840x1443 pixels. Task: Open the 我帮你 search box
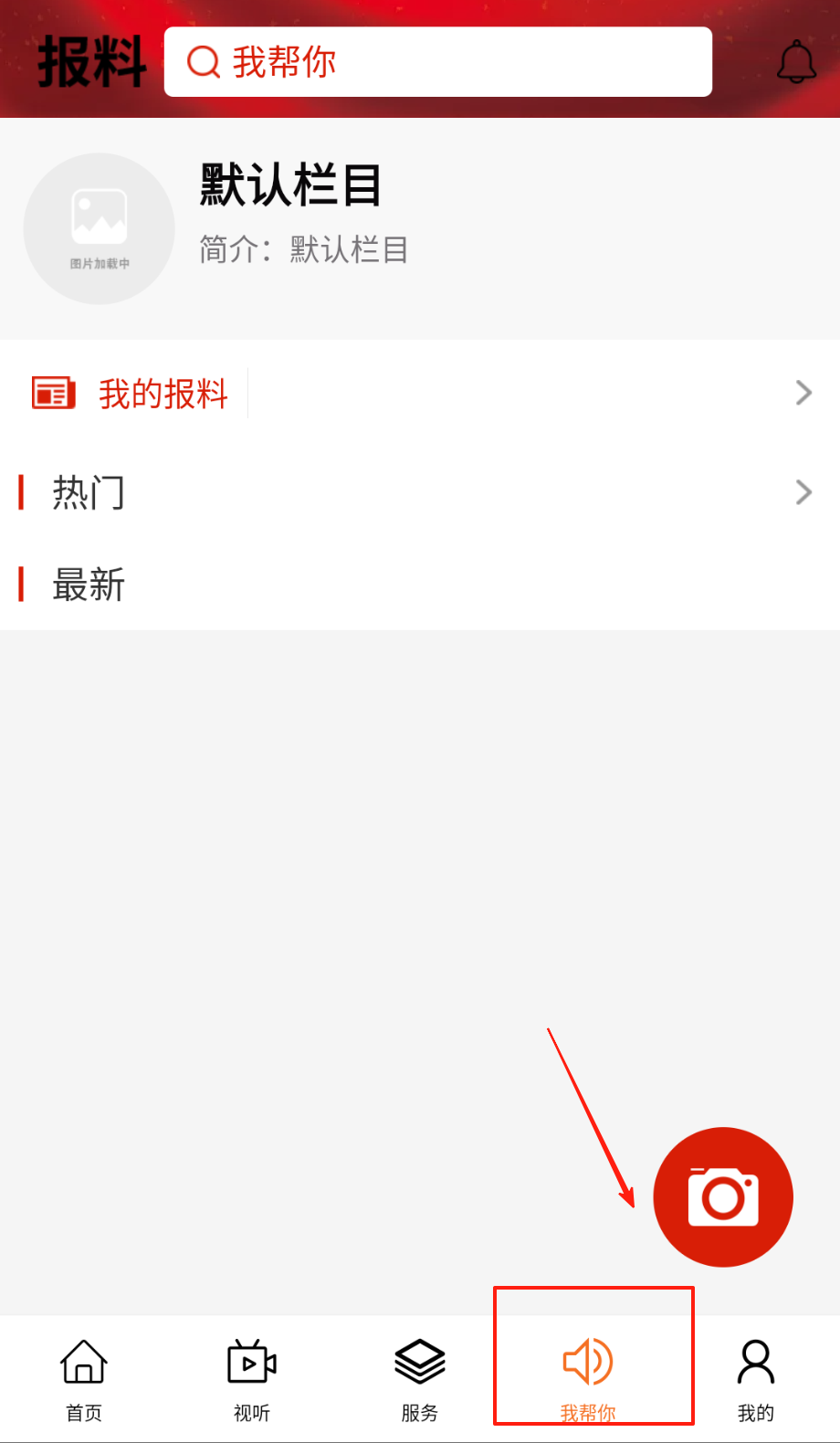point(437,62)
